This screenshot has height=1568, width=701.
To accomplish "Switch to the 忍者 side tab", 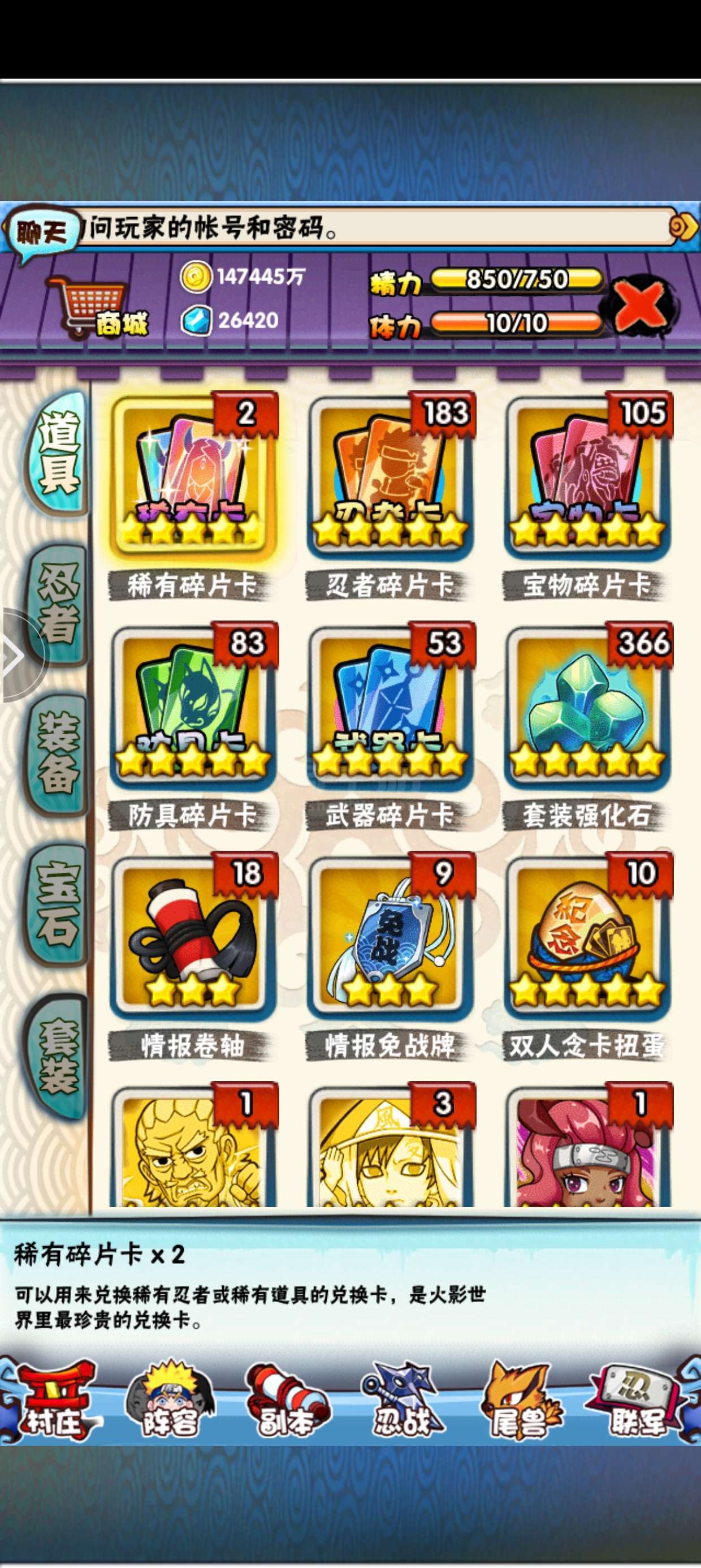I will tap(58, 604).
